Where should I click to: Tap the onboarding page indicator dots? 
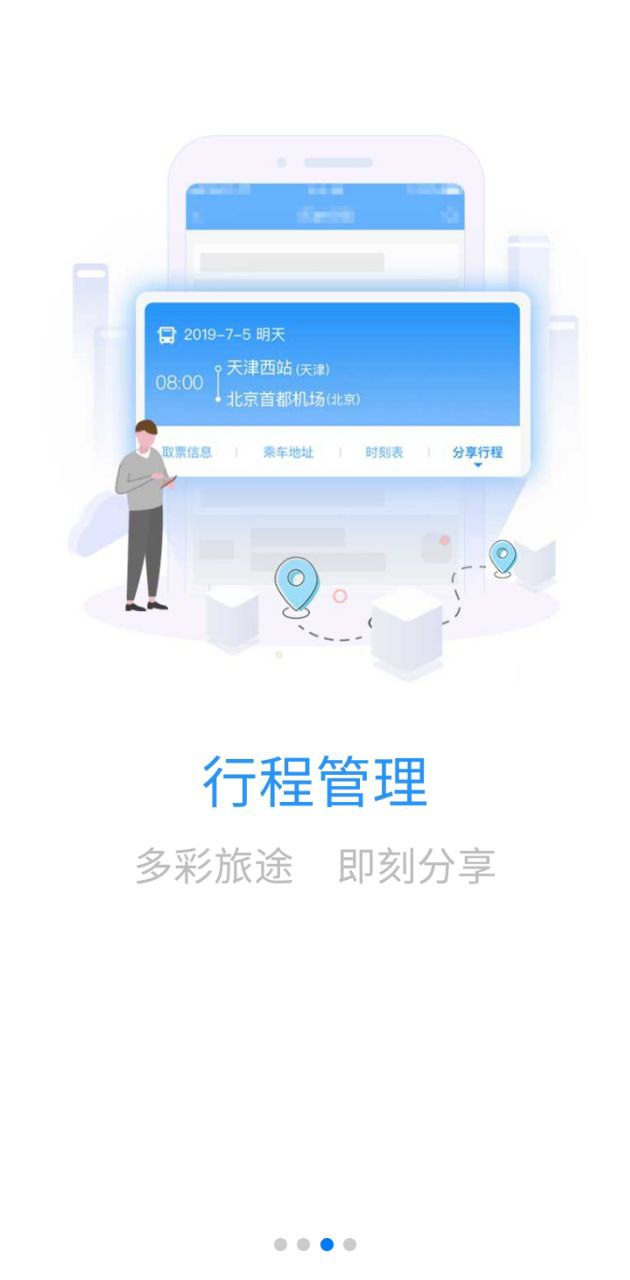(315, 1244)
